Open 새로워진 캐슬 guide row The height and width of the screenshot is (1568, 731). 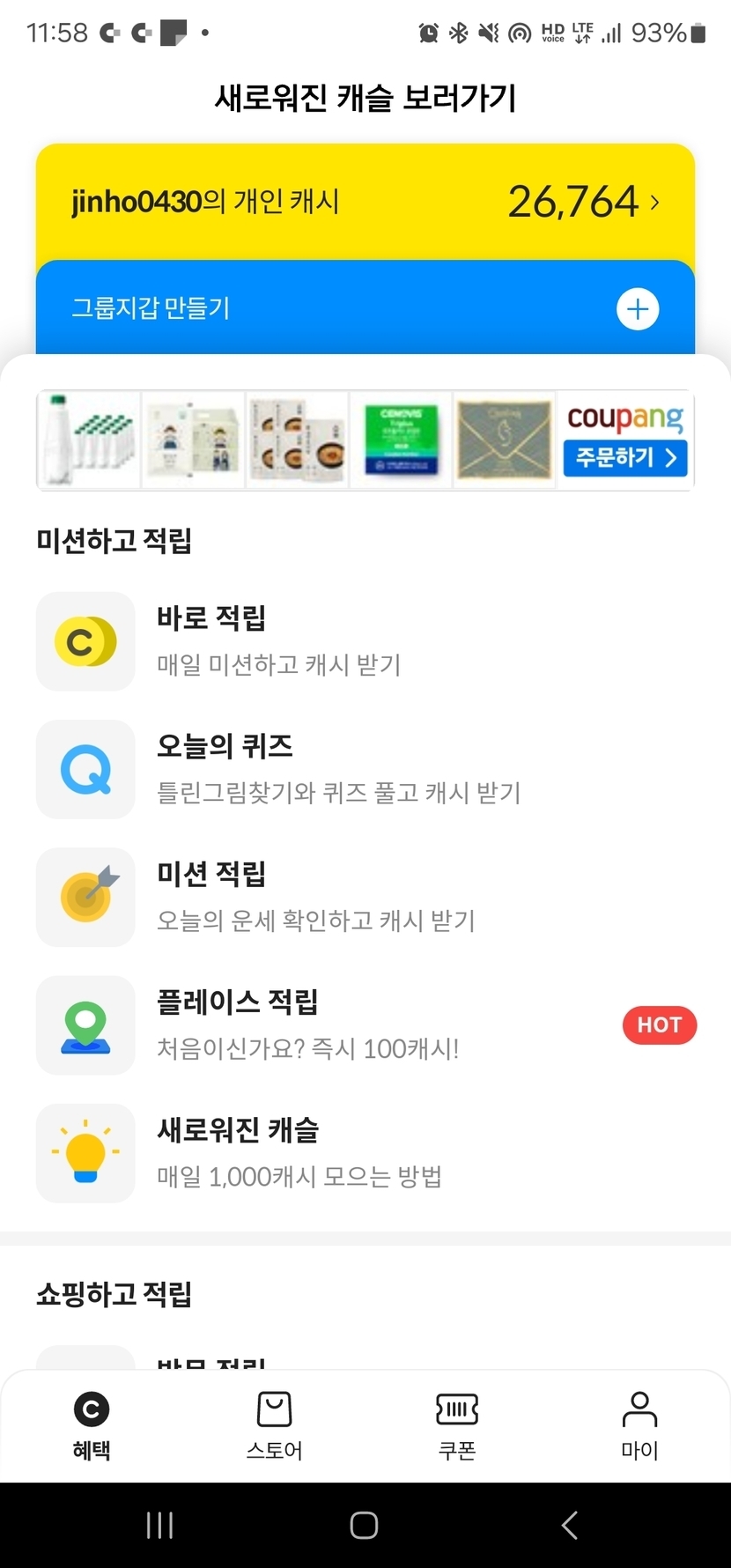click(365, 1152)
